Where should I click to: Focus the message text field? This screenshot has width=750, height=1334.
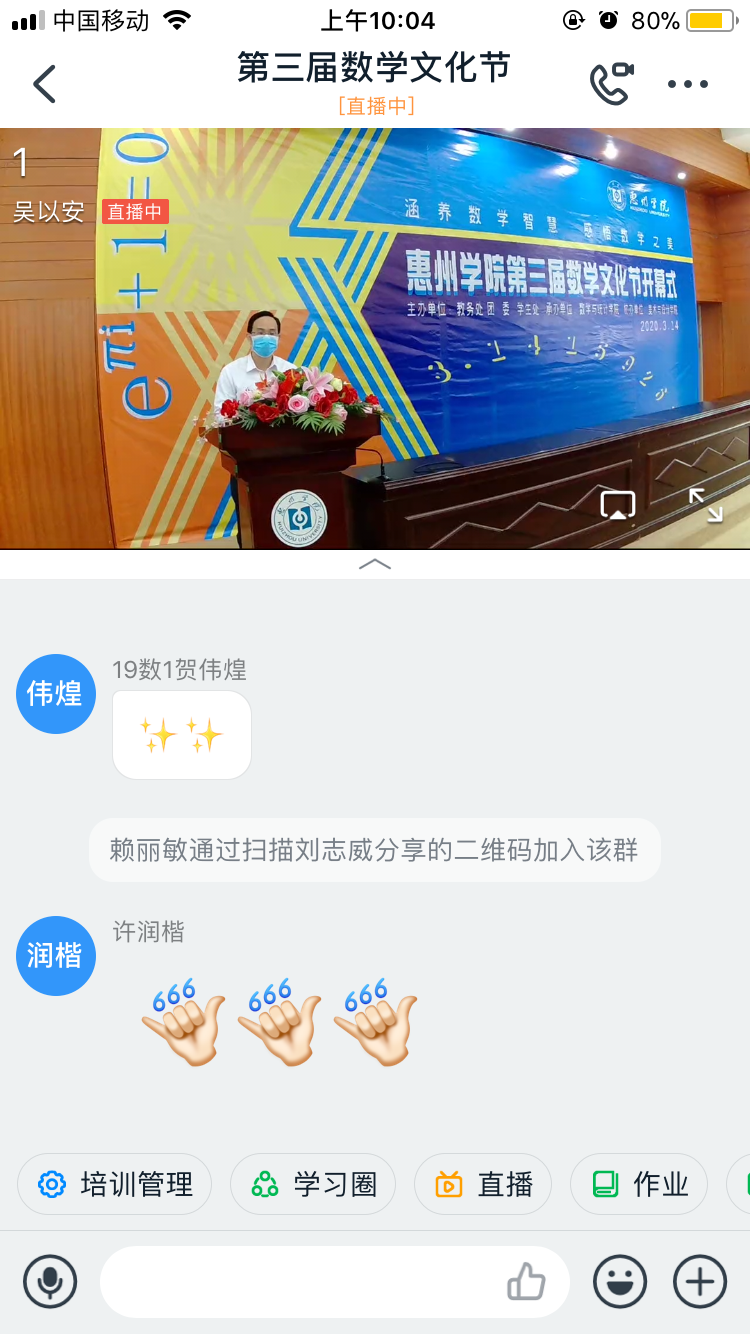tap(300, 1281)
